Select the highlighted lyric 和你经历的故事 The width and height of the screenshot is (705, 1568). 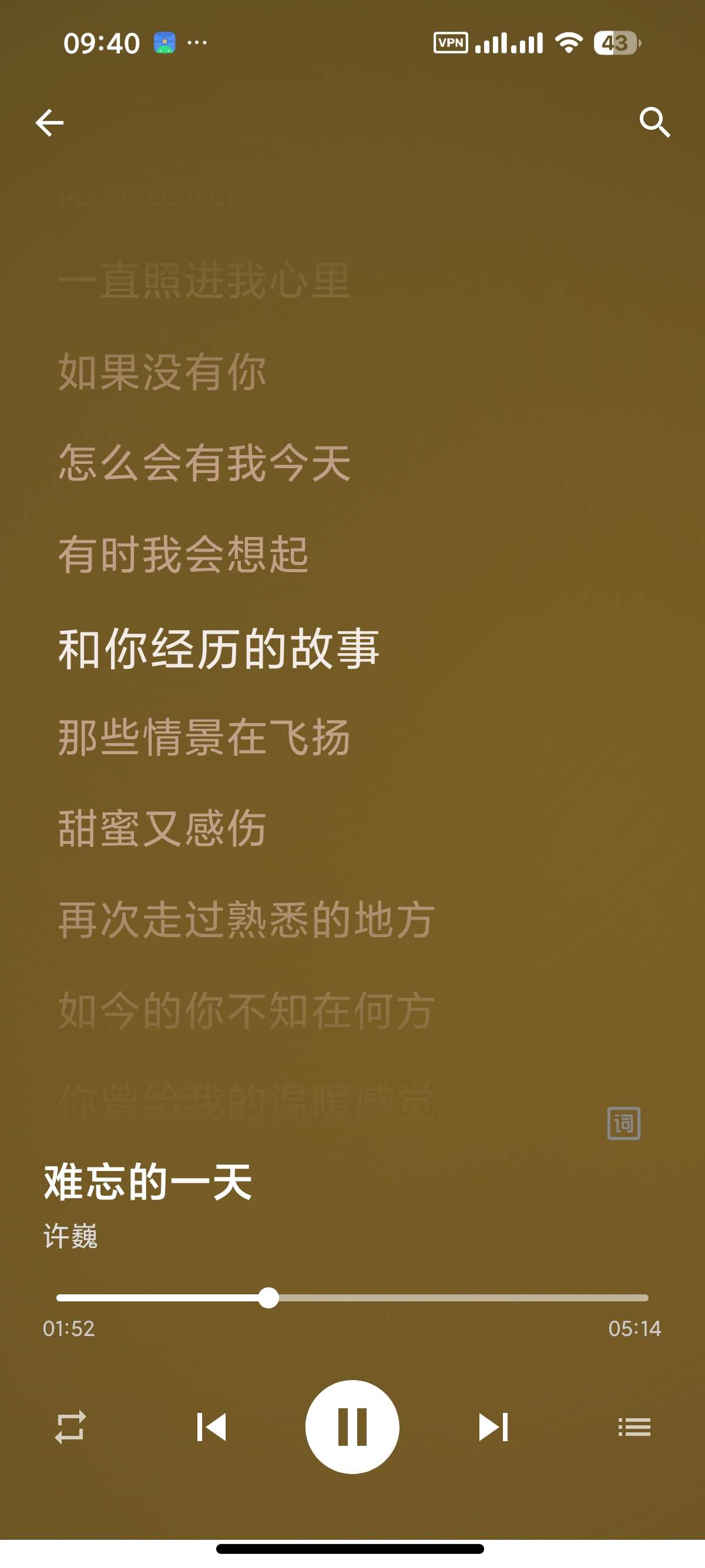218,650
